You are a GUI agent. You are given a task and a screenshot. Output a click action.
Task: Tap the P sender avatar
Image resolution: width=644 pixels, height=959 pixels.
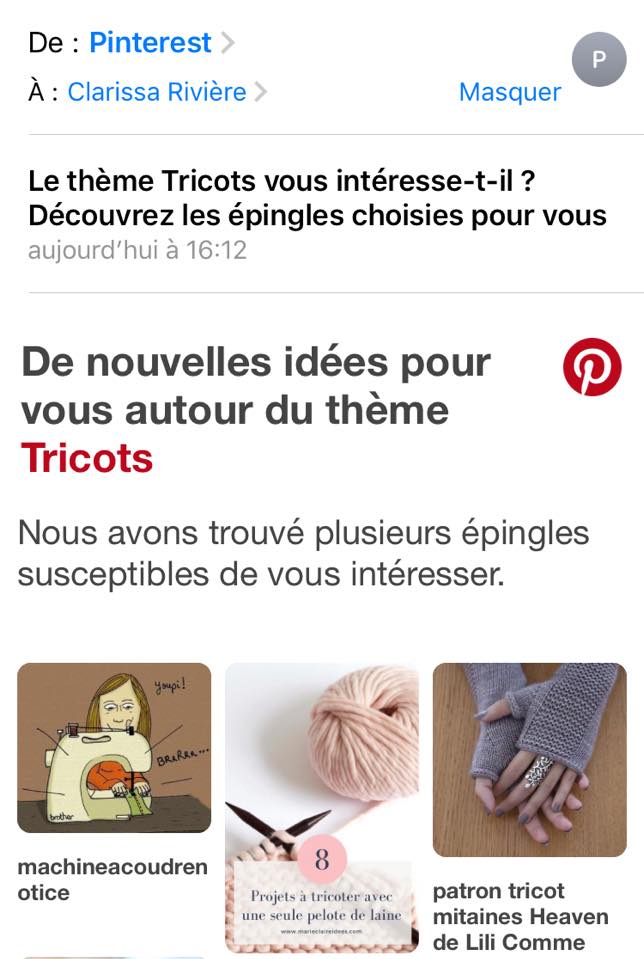pos(598,59)
